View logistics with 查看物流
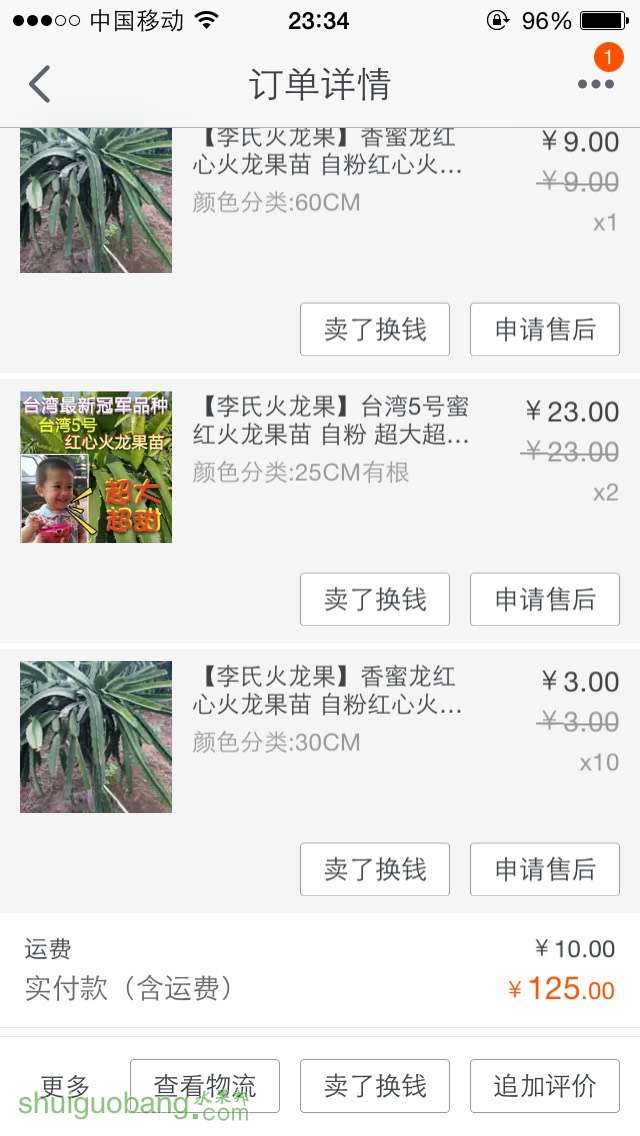This screenshot has height=1136, width=640. click(205, 1086)
